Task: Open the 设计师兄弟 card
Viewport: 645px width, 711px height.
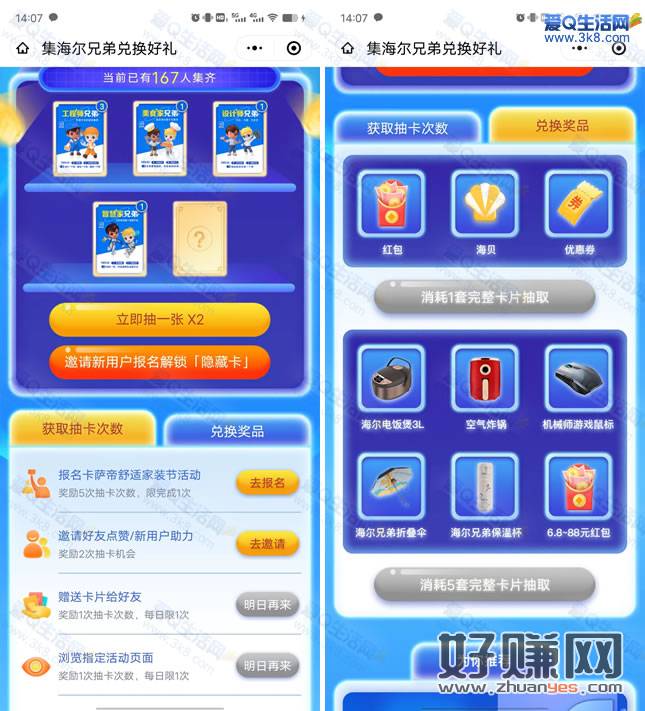Action: tap(240, 138)
